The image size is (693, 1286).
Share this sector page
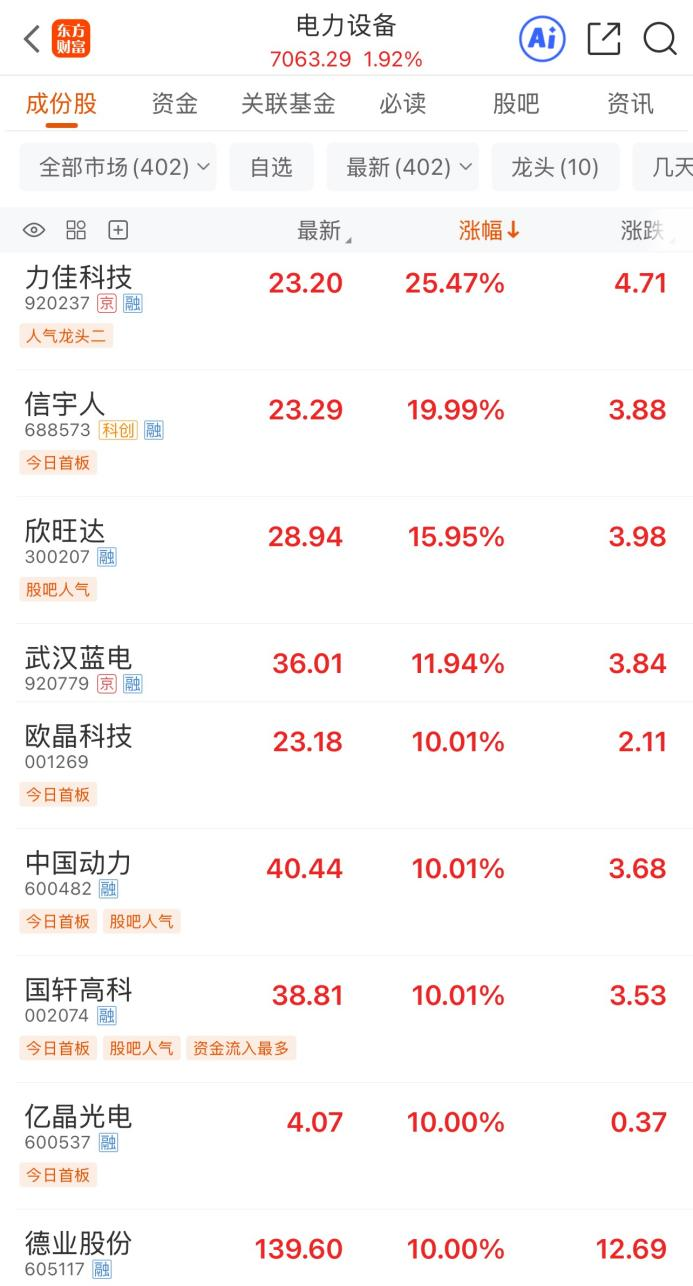(x=604, y=39)
